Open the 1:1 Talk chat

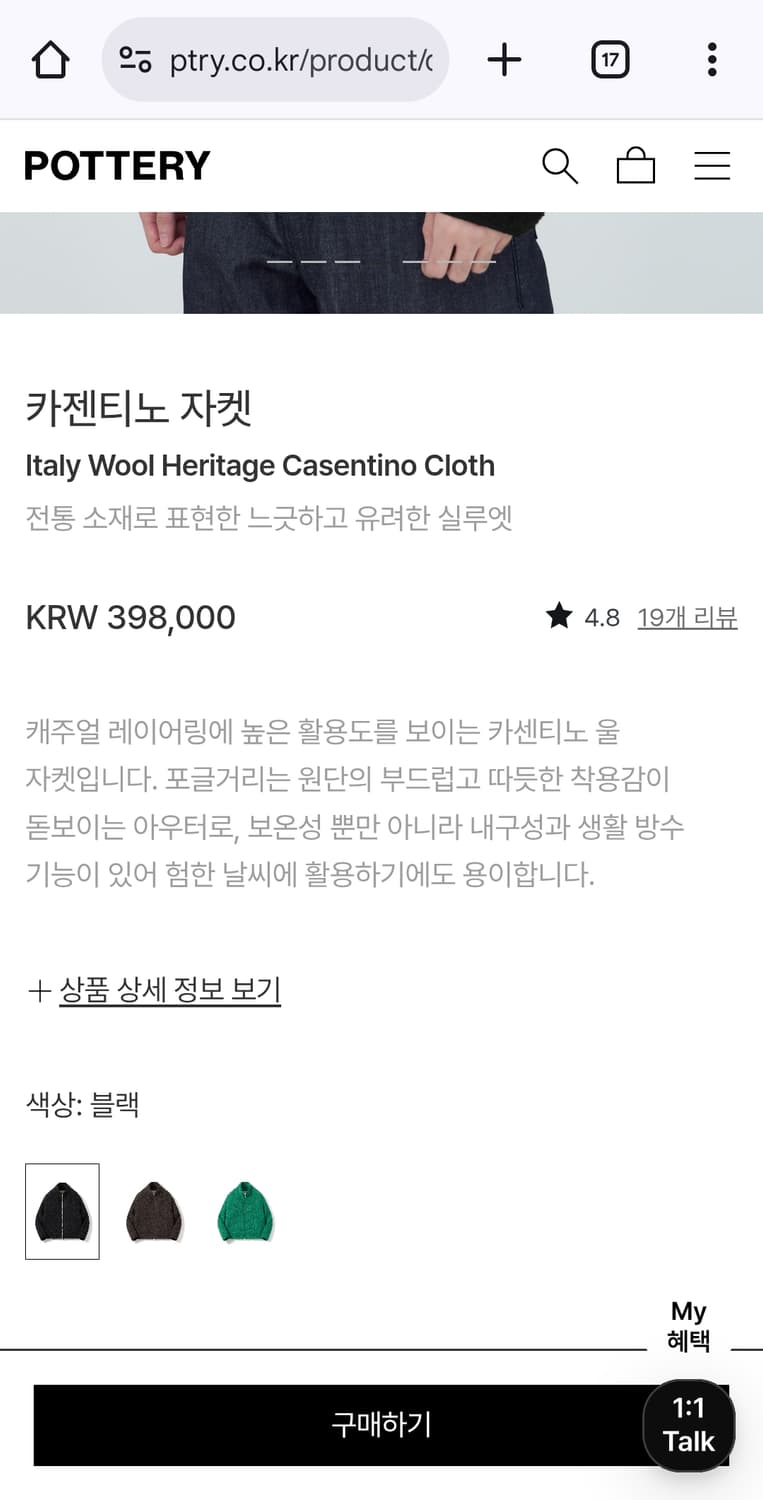[689, 1425]
